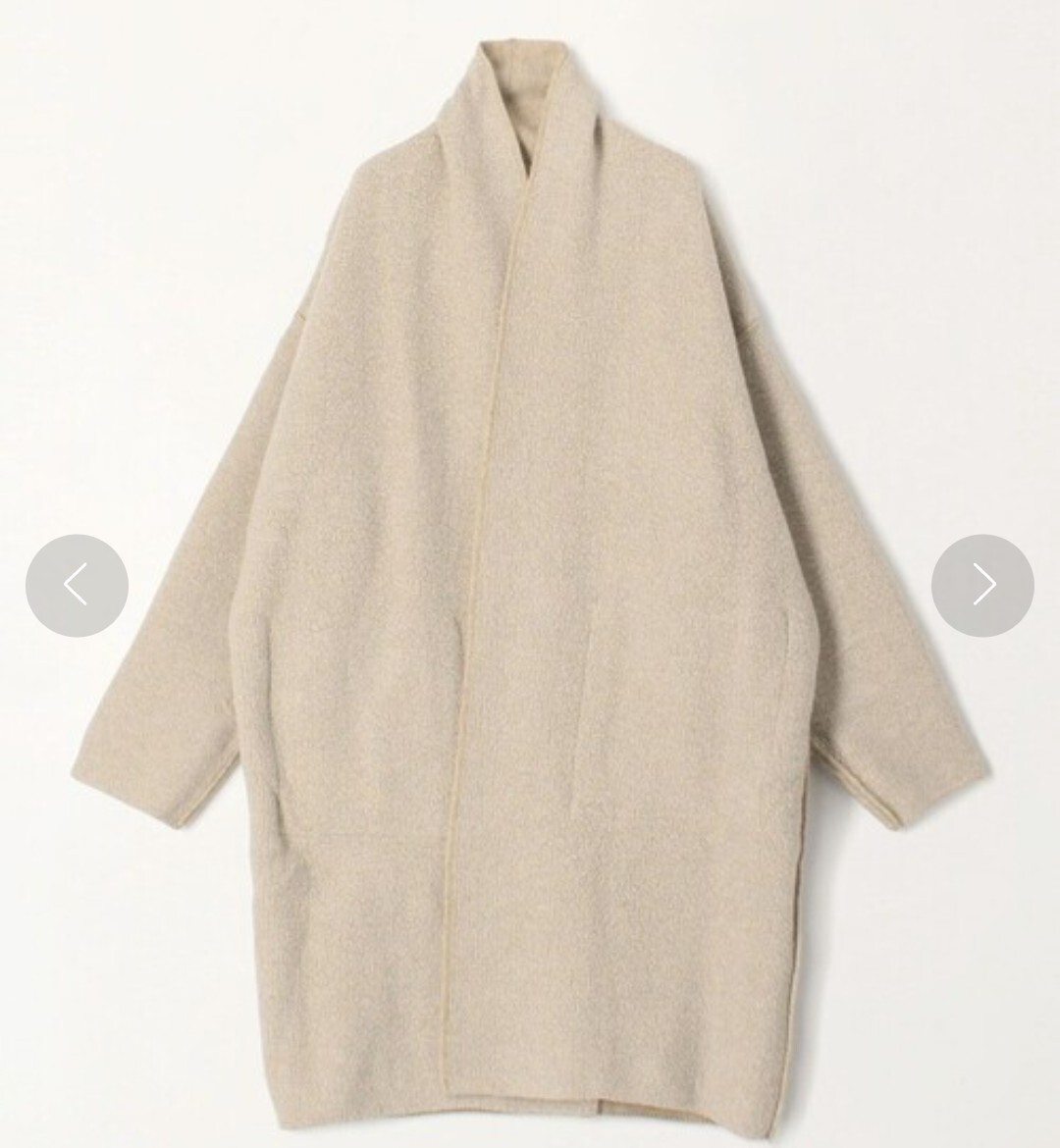The height and width of the screenshot is (1148, 1060).
Task: Go to the next product image
Action: pos(982,586)
